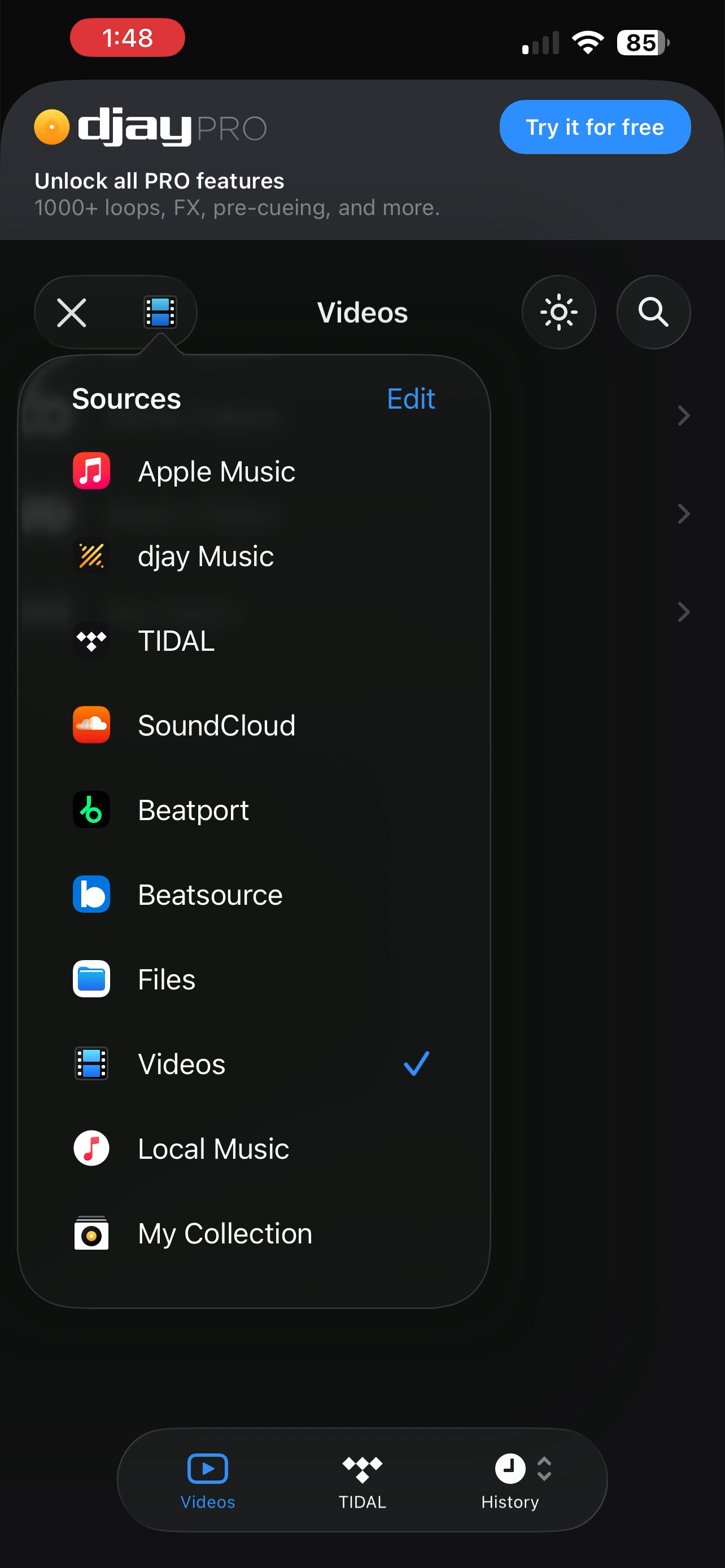Switch to the Videos bottom tab
725x1568 pixels.
(x=208, y=1481)
